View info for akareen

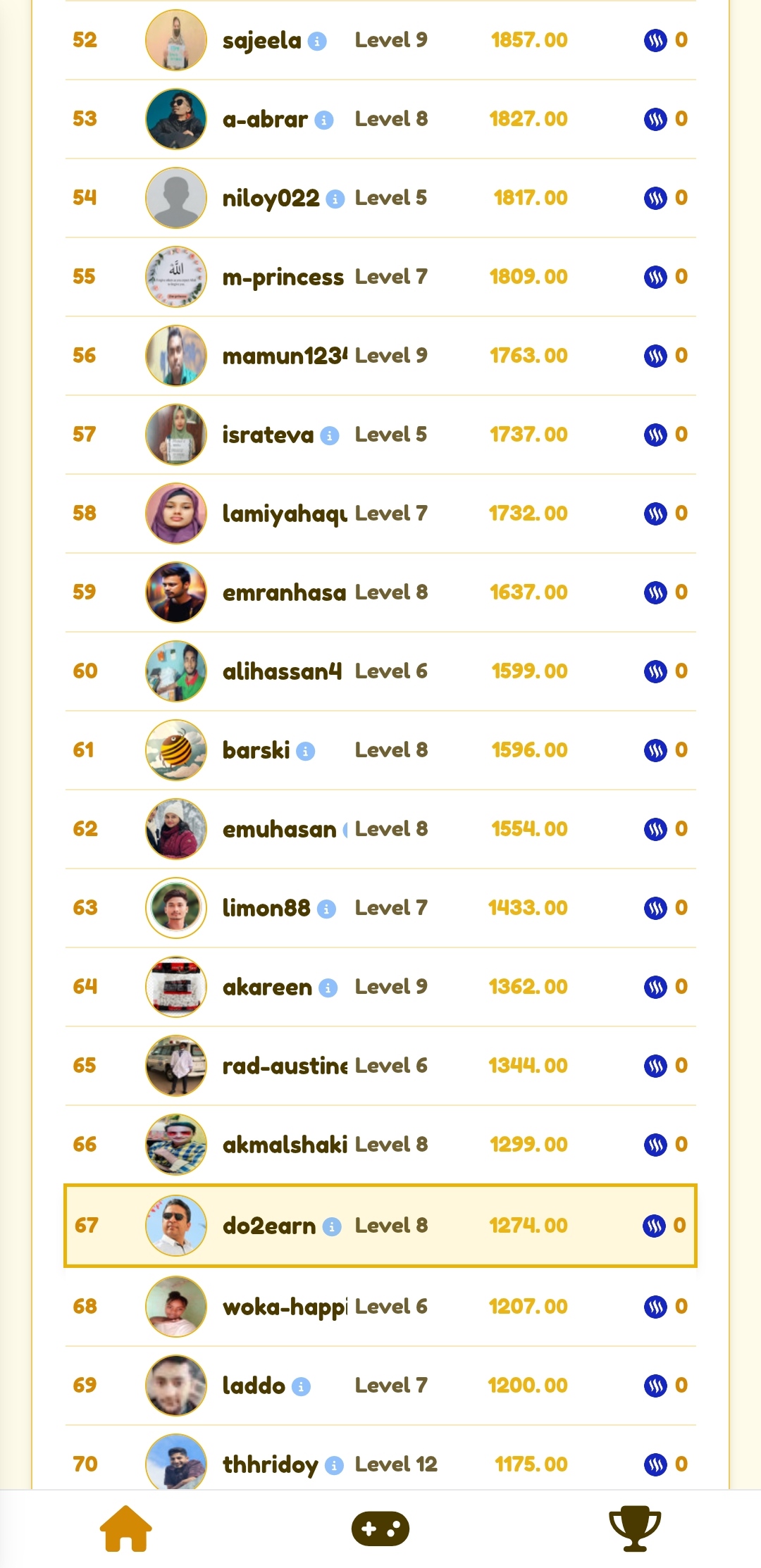click(x=328, y=988)
